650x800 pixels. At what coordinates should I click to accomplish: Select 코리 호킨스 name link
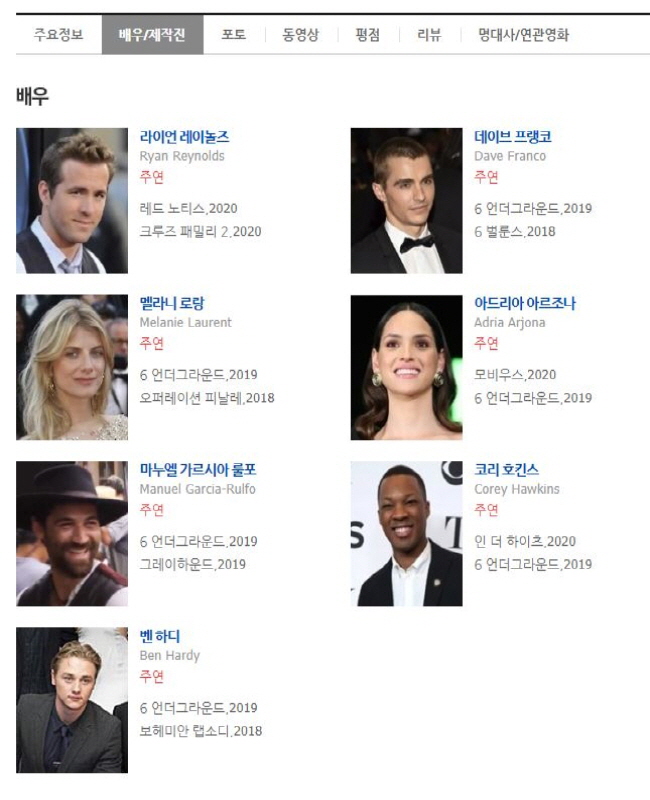click(x=506, y=470)
